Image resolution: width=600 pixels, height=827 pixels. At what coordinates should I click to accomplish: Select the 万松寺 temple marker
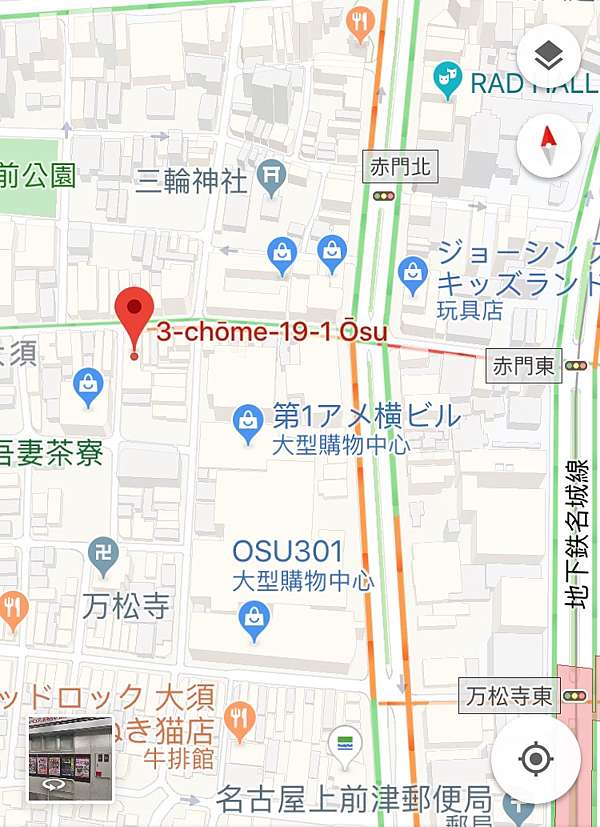(x=104, y=553)
